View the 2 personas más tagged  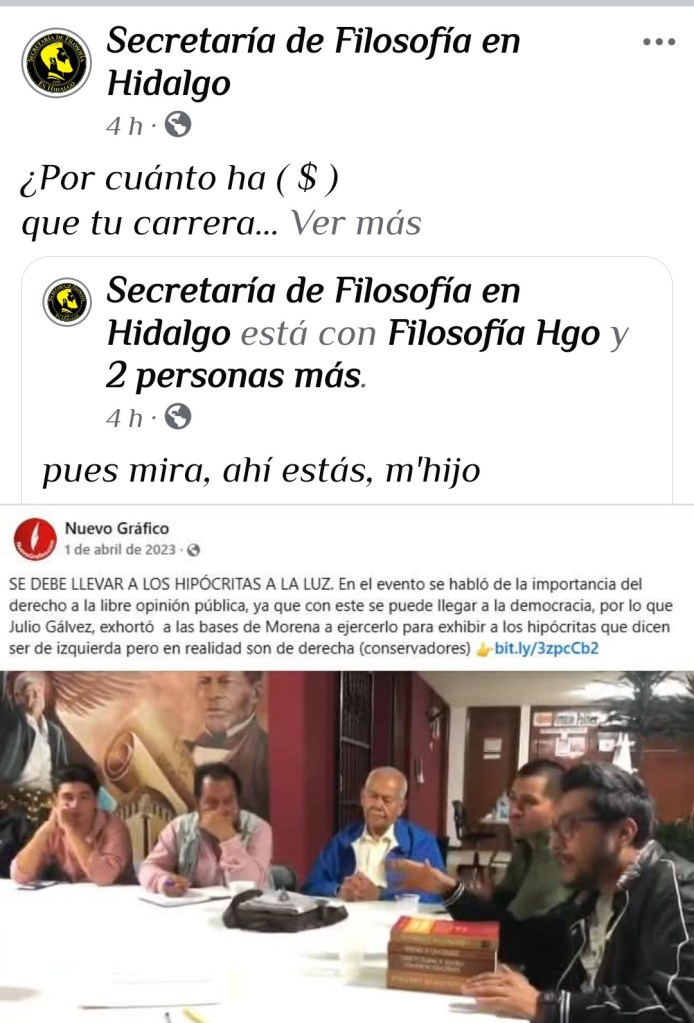coord(234,375)
